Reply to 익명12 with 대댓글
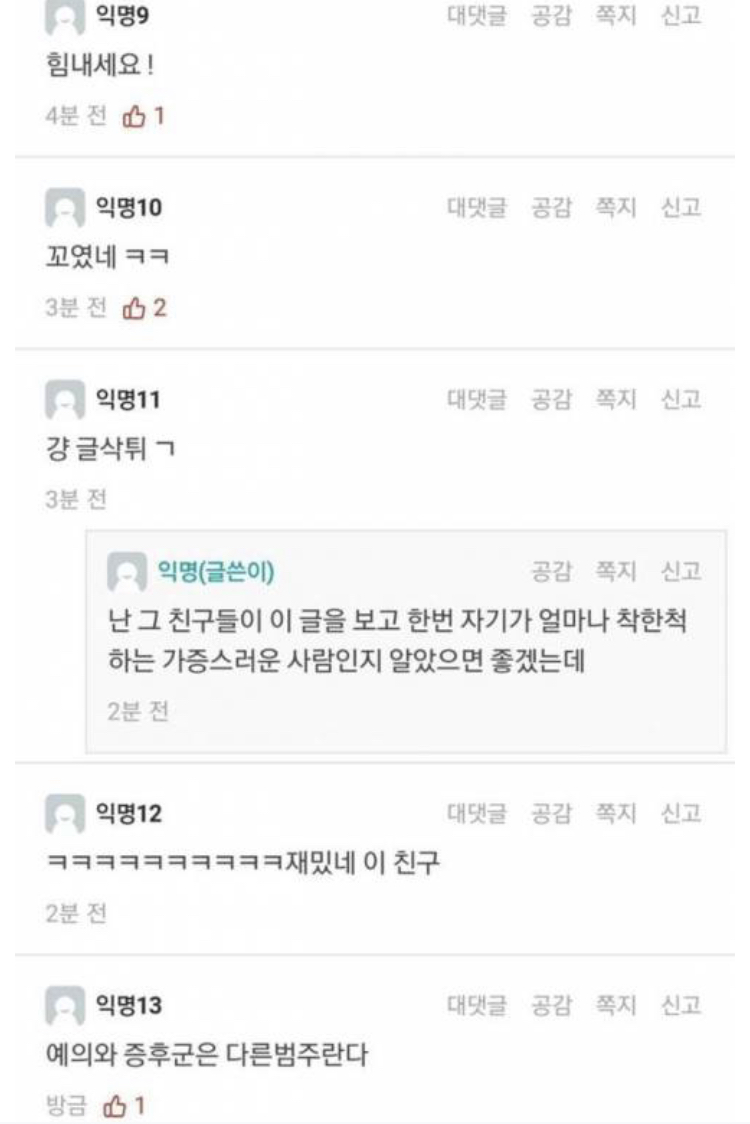 tap(476, 814)
